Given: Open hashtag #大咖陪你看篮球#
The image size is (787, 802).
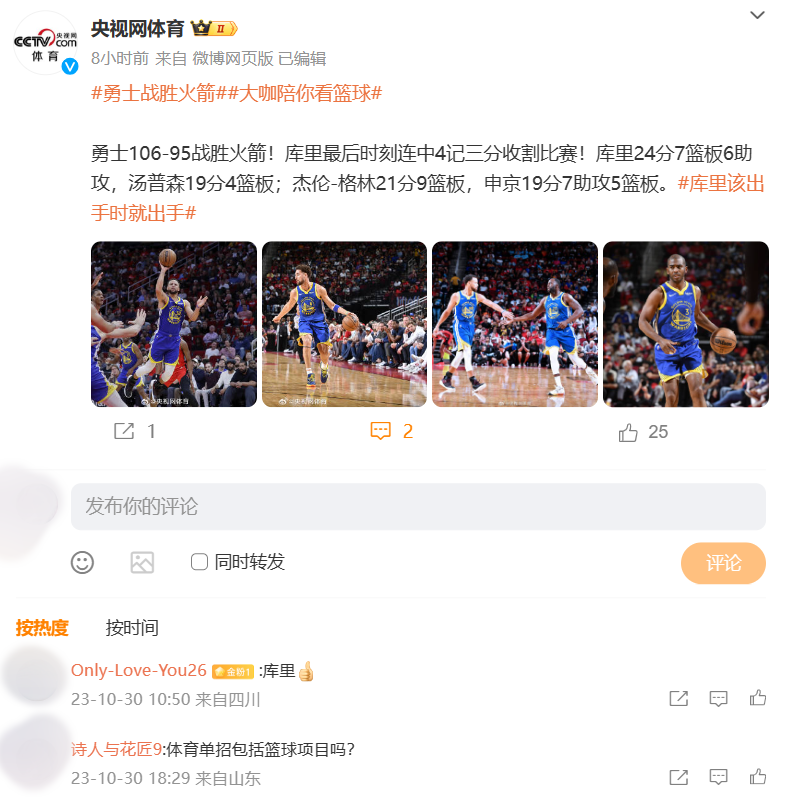Looking at the screenshot, I should point(299,93).
